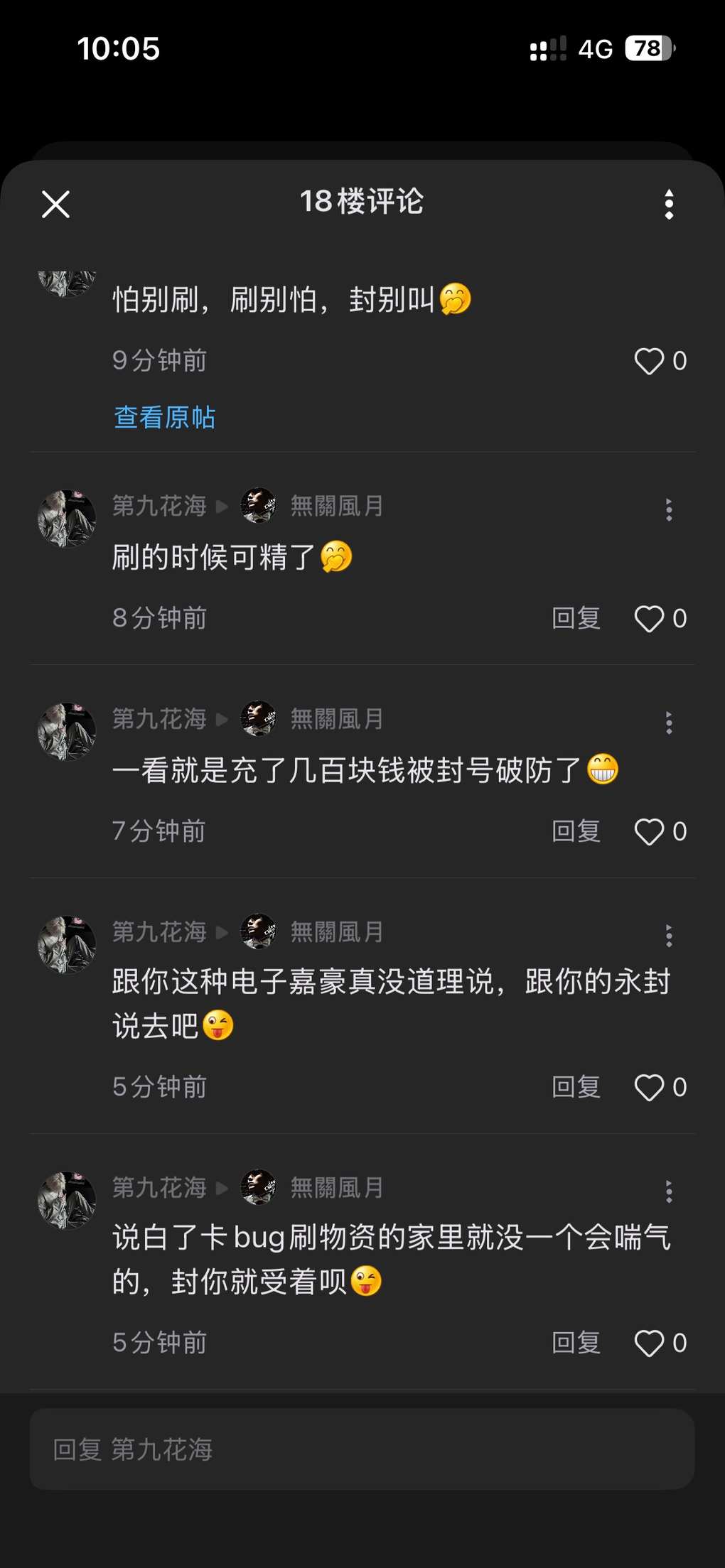This screenshot has width=725, height=1568.
Task: Close the 18楼评论 comment panel
Action: click(55, 205)
